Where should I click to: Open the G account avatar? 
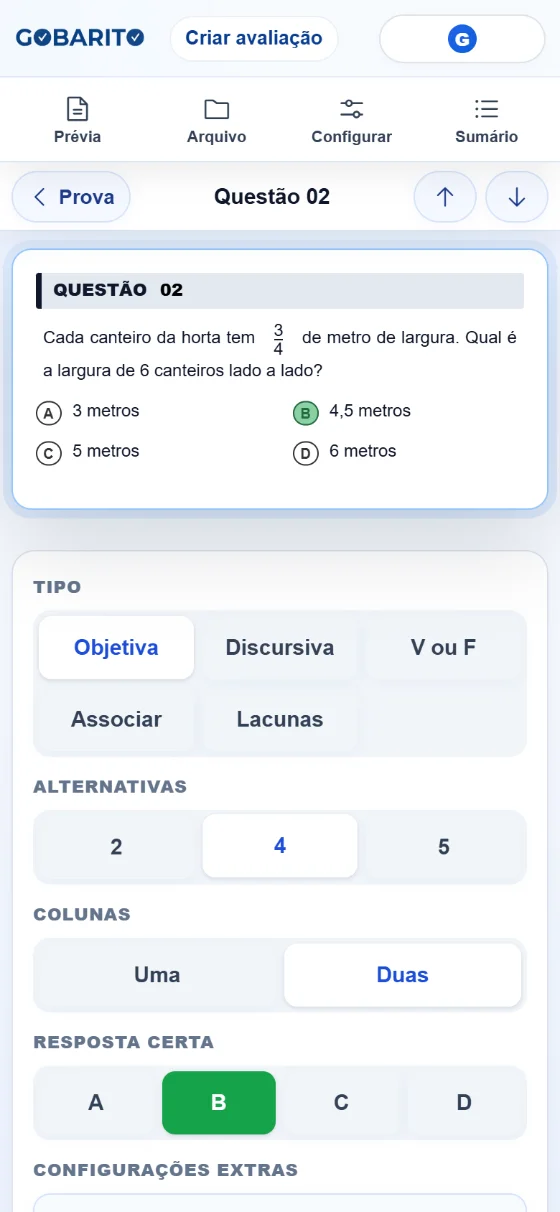click(x=461, y=39)
